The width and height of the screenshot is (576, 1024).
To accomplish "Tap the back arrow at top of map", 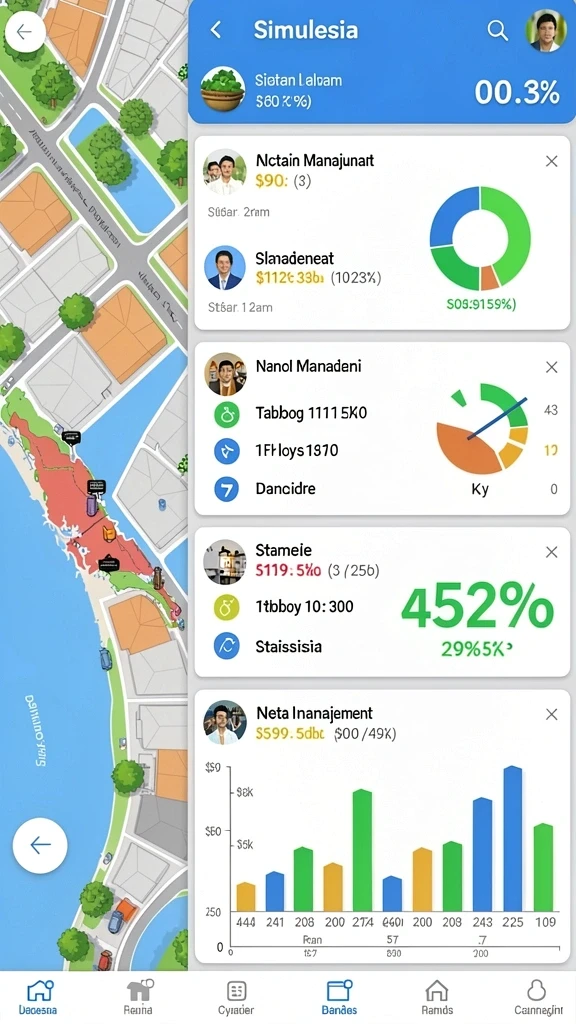I will pos(25,32).
